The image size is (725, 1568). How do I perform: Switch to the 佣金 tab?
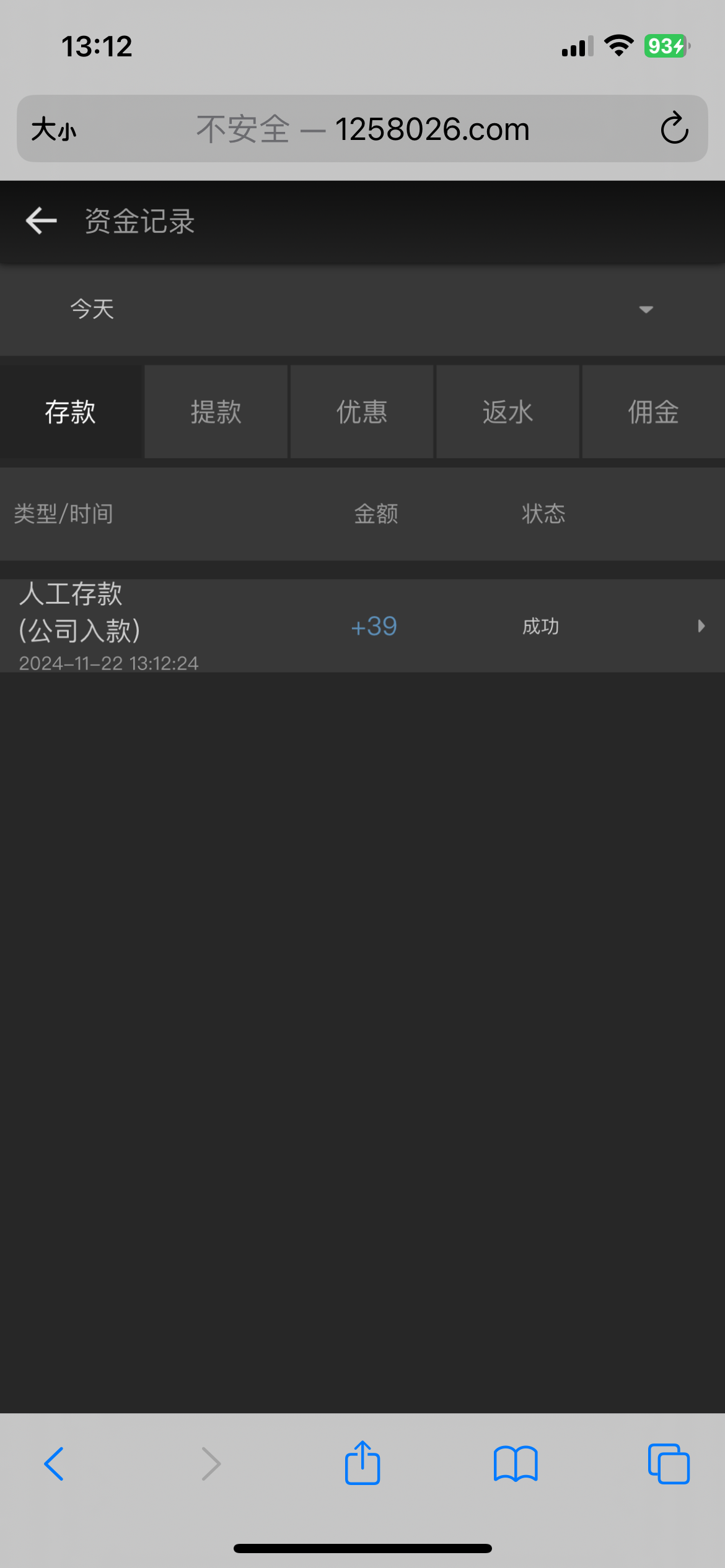(x=653, y=412)
